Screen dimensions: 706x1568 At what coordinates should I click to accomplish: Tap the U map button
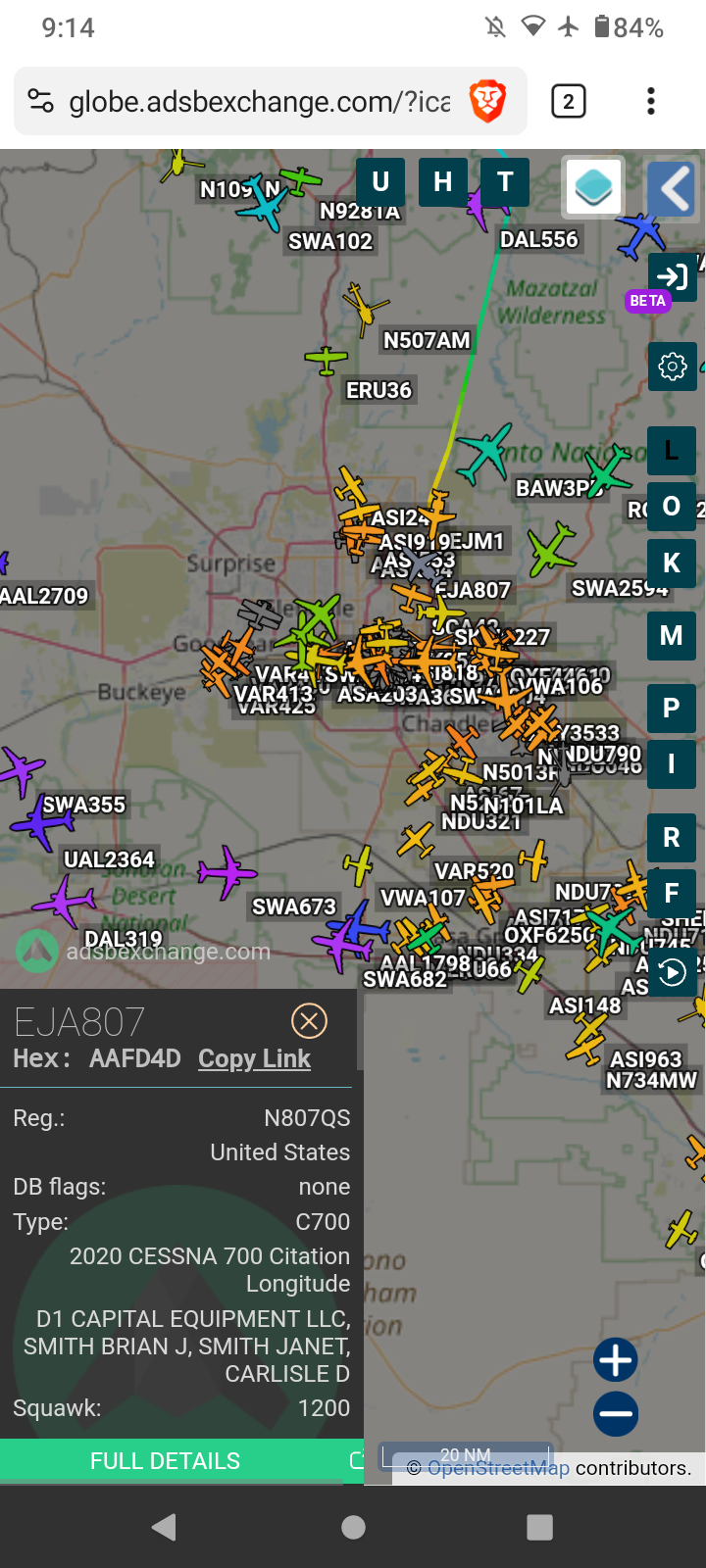(x=380, y=182)
